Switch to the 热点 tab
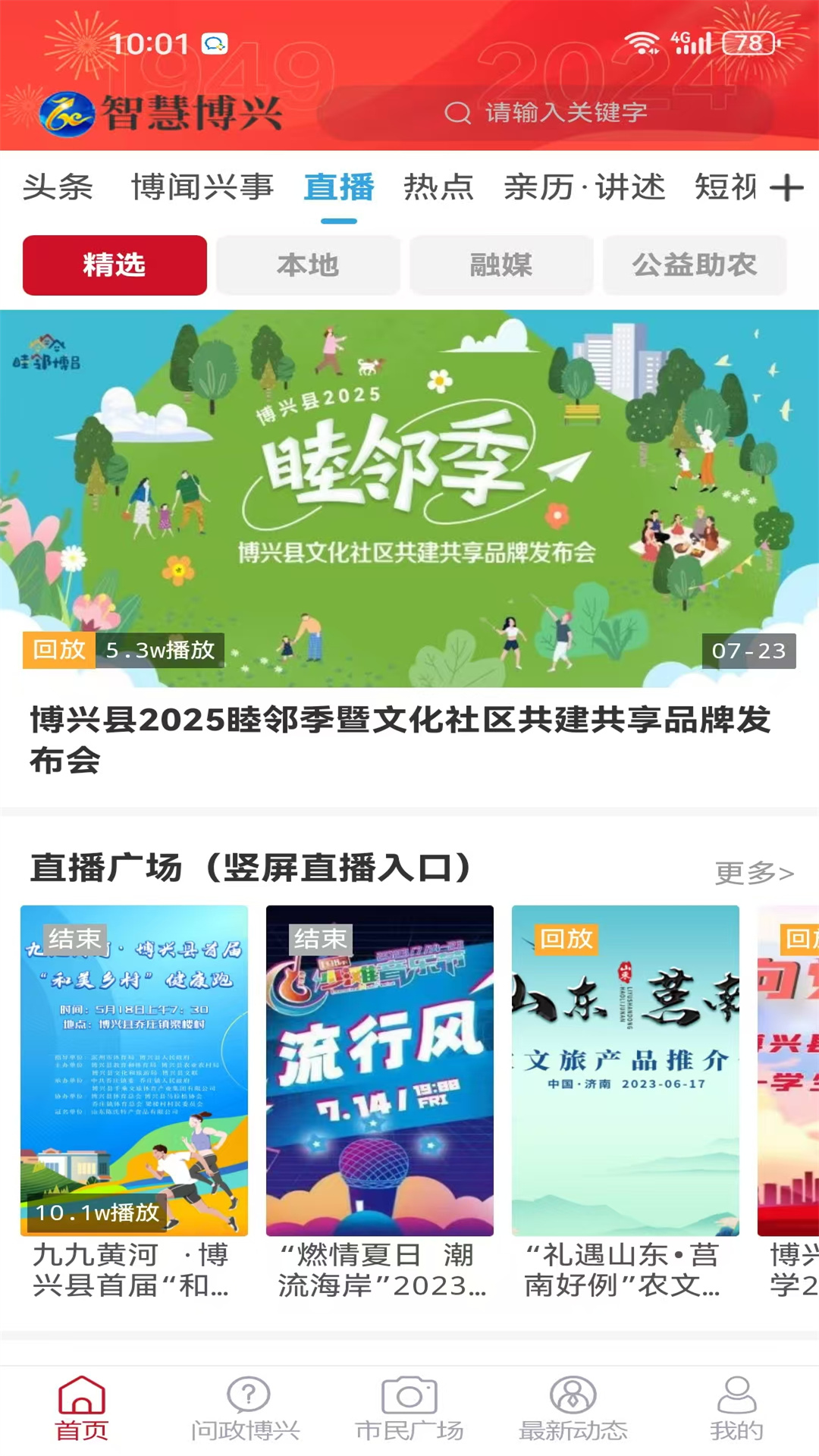Viewport: 819px width, 1456px height. [x=438, y=187]
